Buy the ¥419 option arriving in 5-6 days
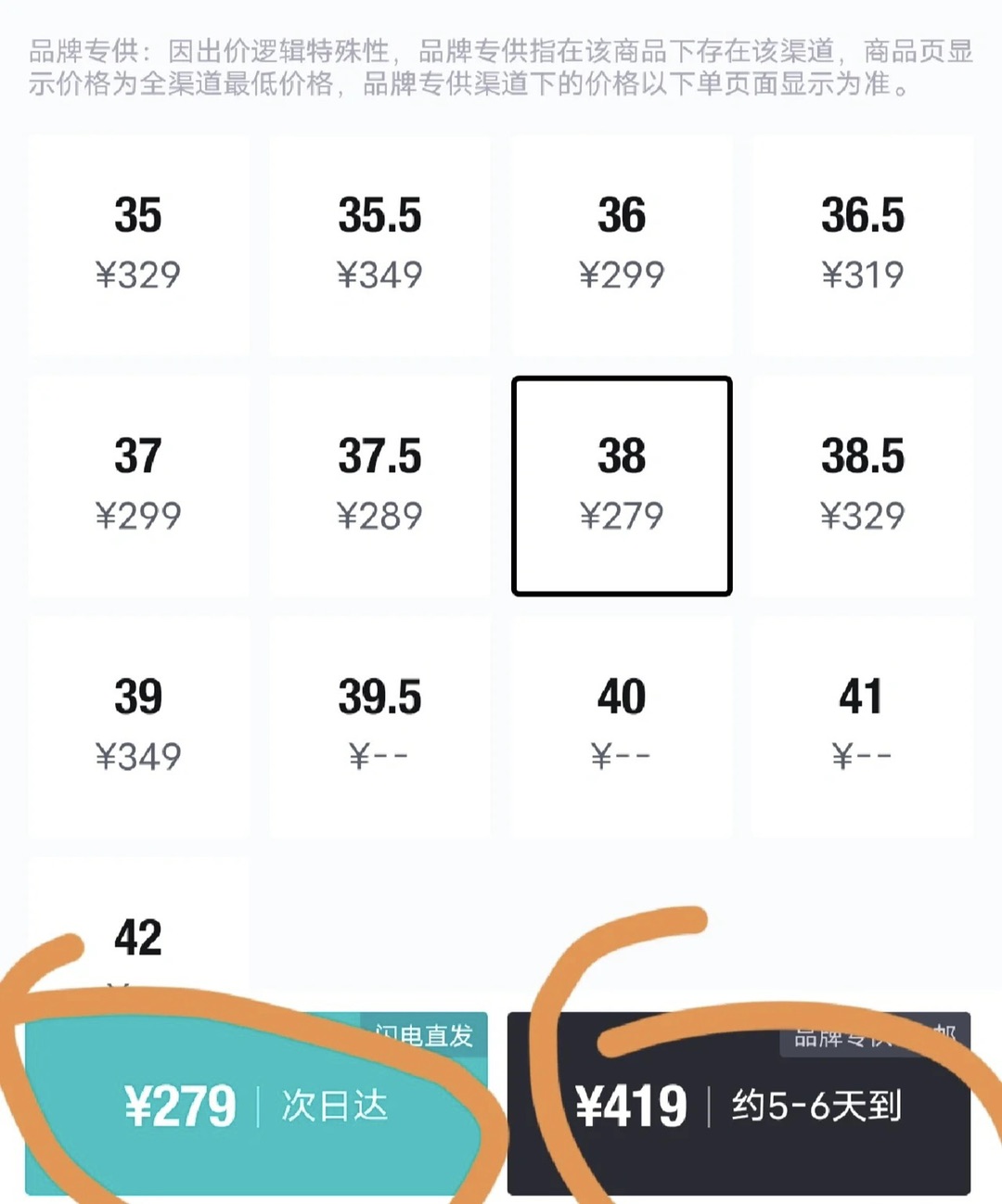1002x1204 pixels. click(739, 1106)
